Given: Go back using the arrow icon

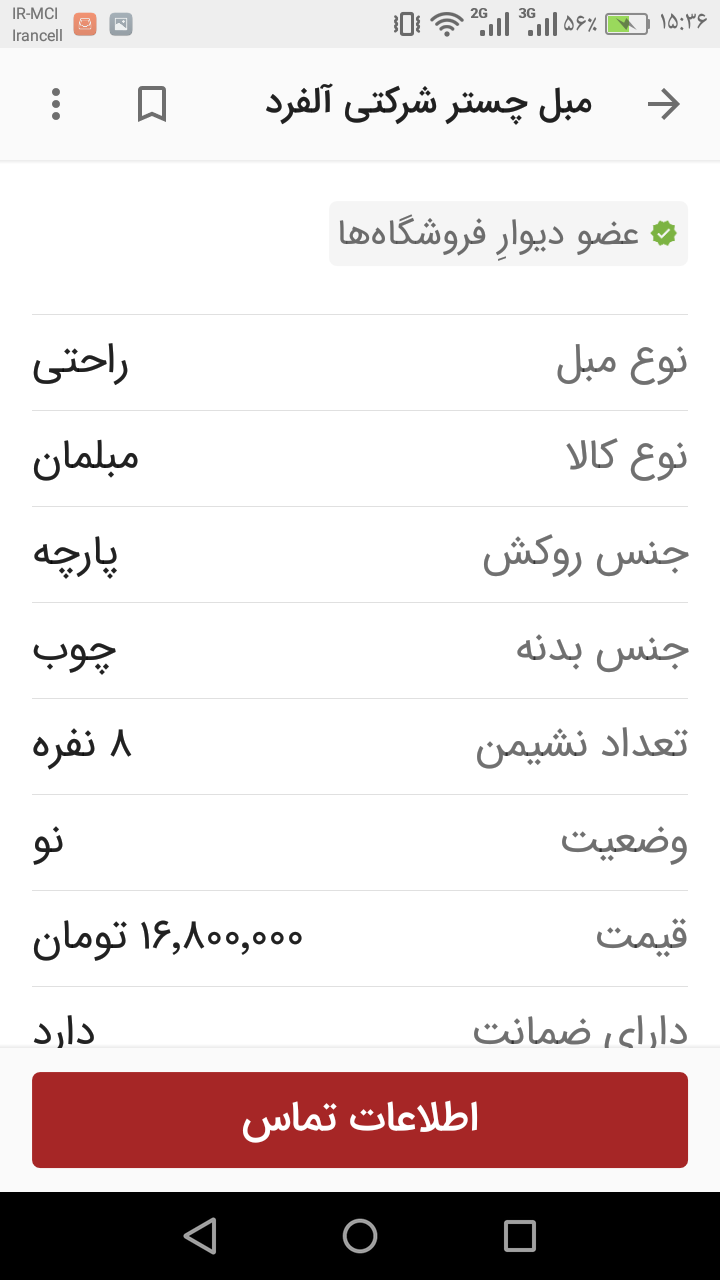Looking at the screenshot, I should [x=663, y=104].
